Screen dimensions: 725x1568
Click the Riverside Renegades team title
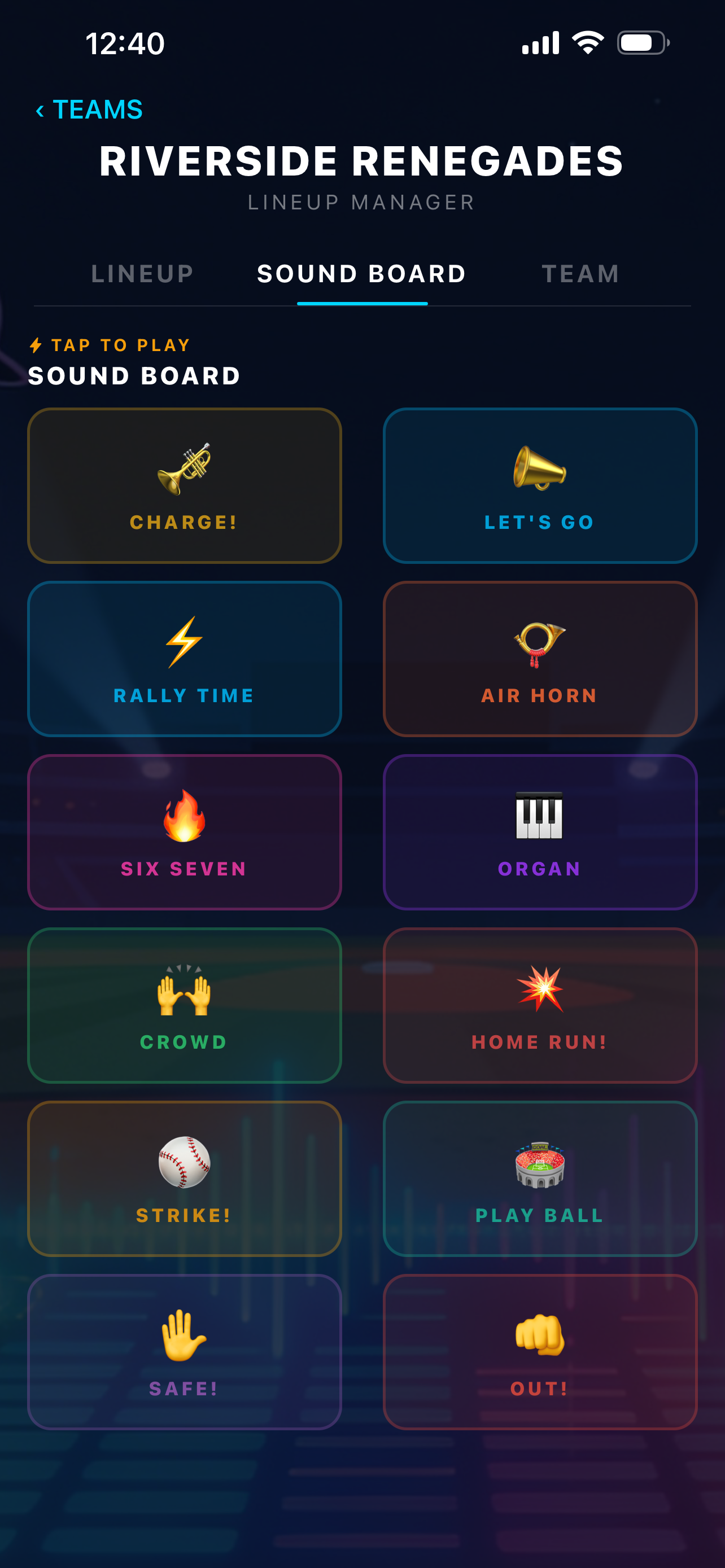(362, 161)
